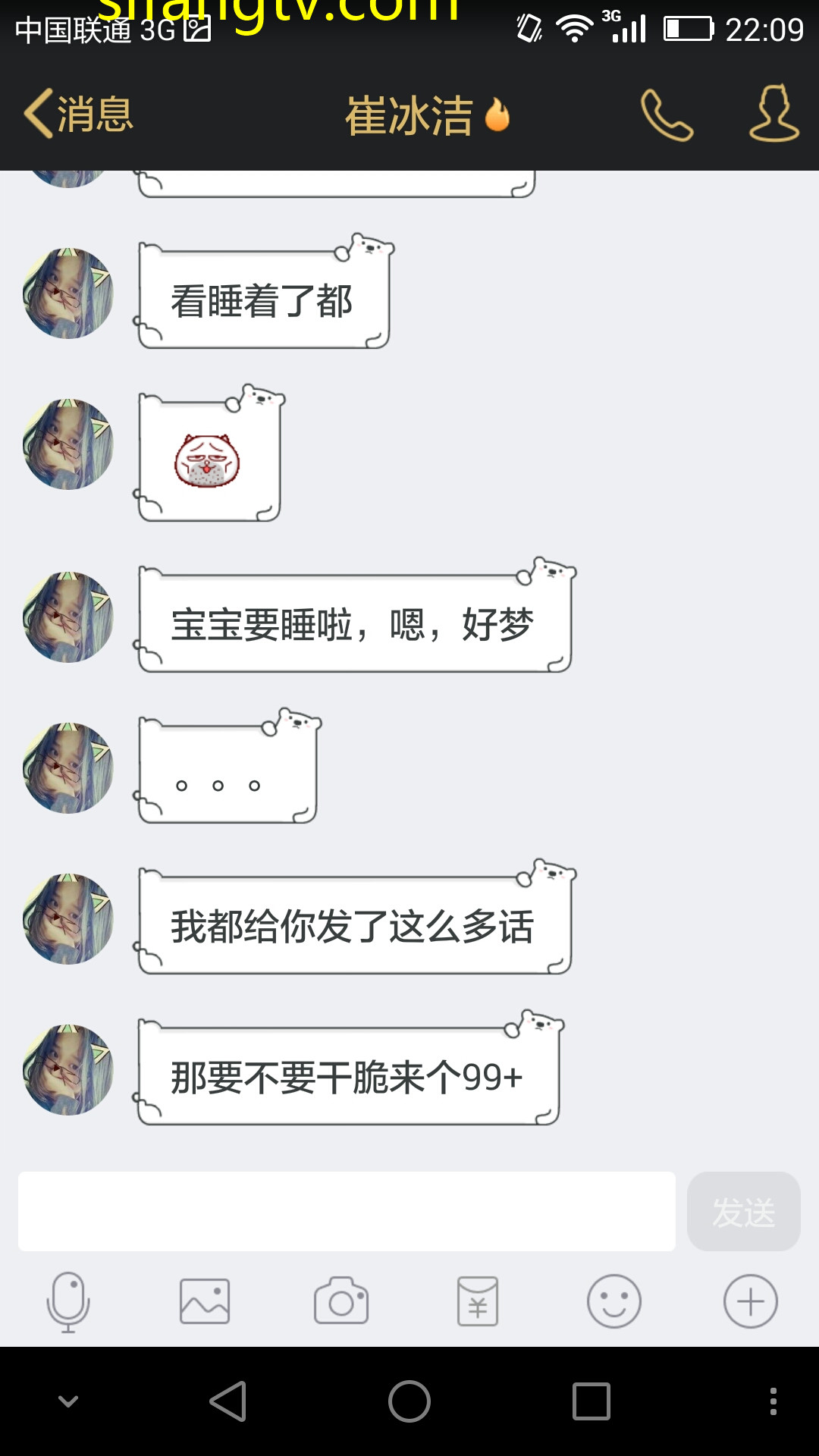Open the avatar beside "看睡着了都"
This screenshot has height=1456, width=819.
tap(68, 293)
